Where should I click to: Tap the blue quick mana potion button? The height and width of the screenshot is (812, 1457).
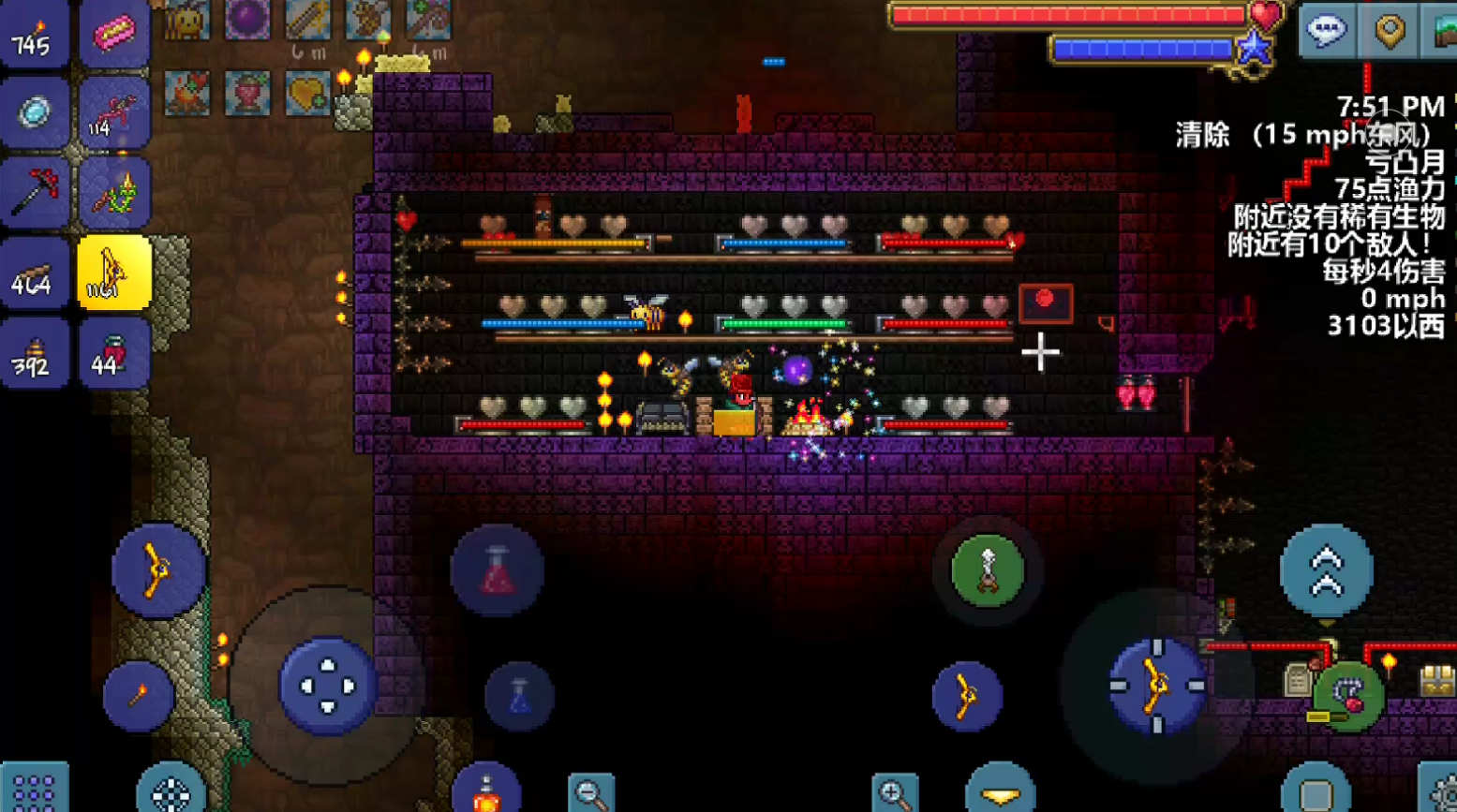click(x=519, y=696)
